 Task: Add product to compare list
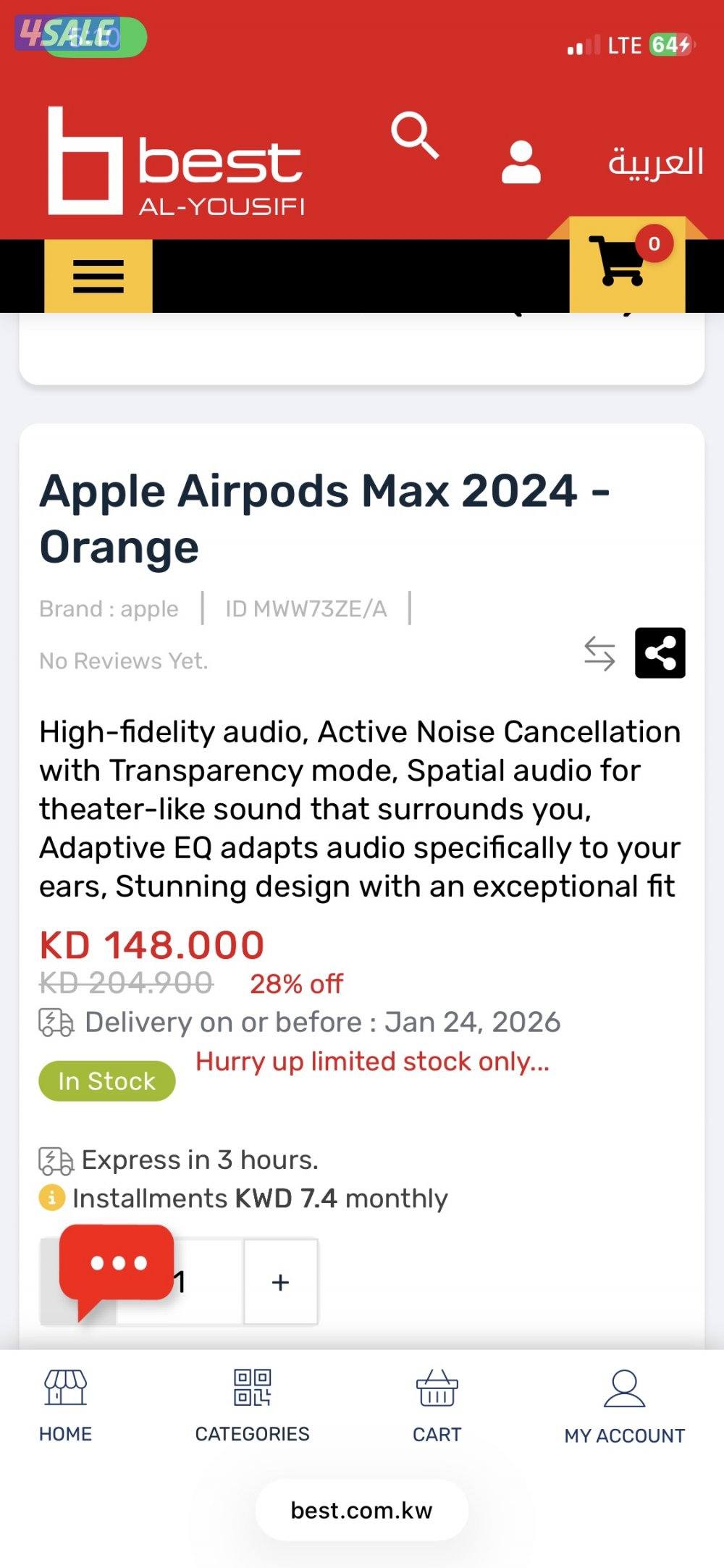[599, 653]
